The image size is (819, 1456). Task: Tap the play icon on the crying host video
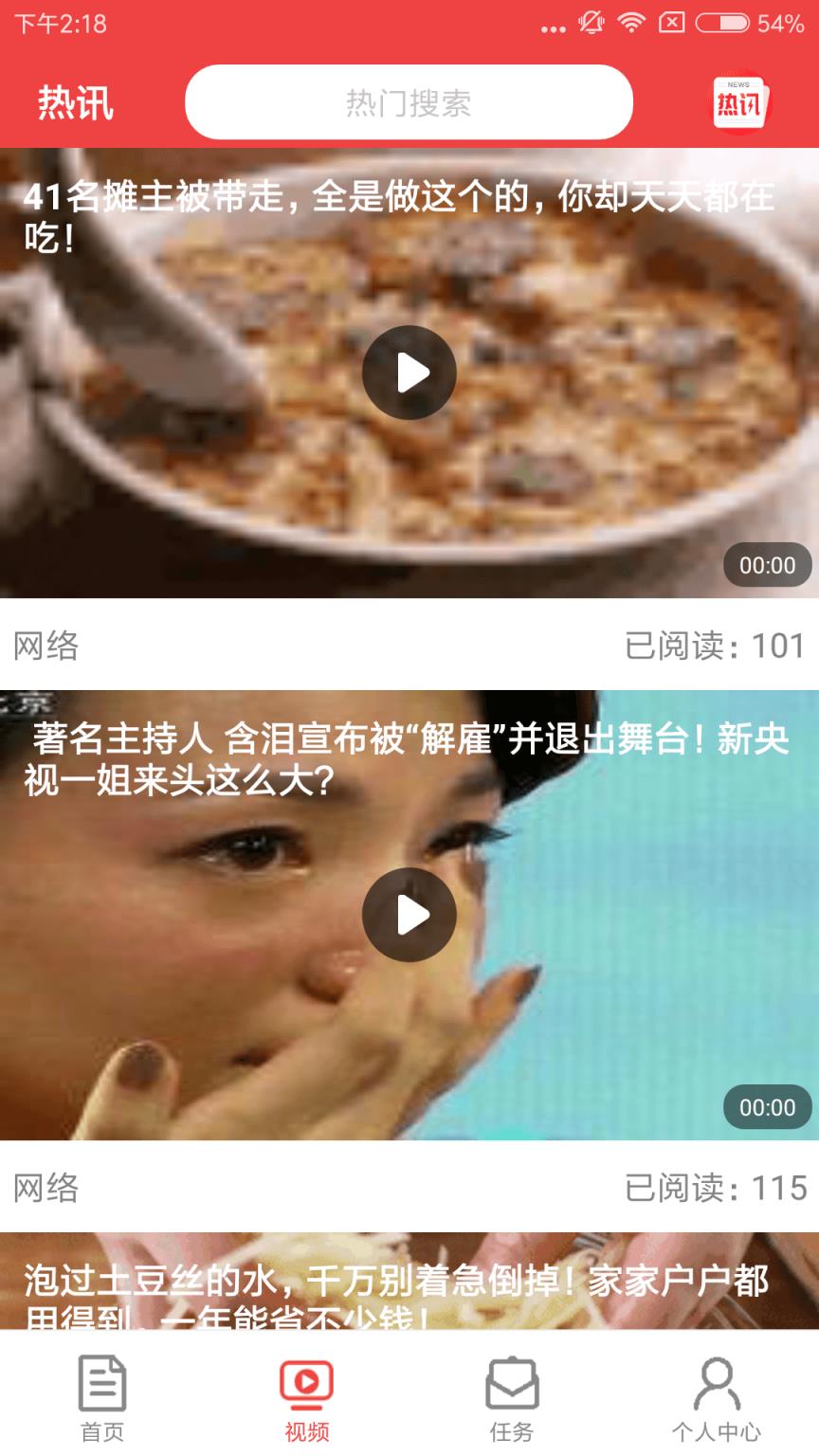[x=409, y=914]
